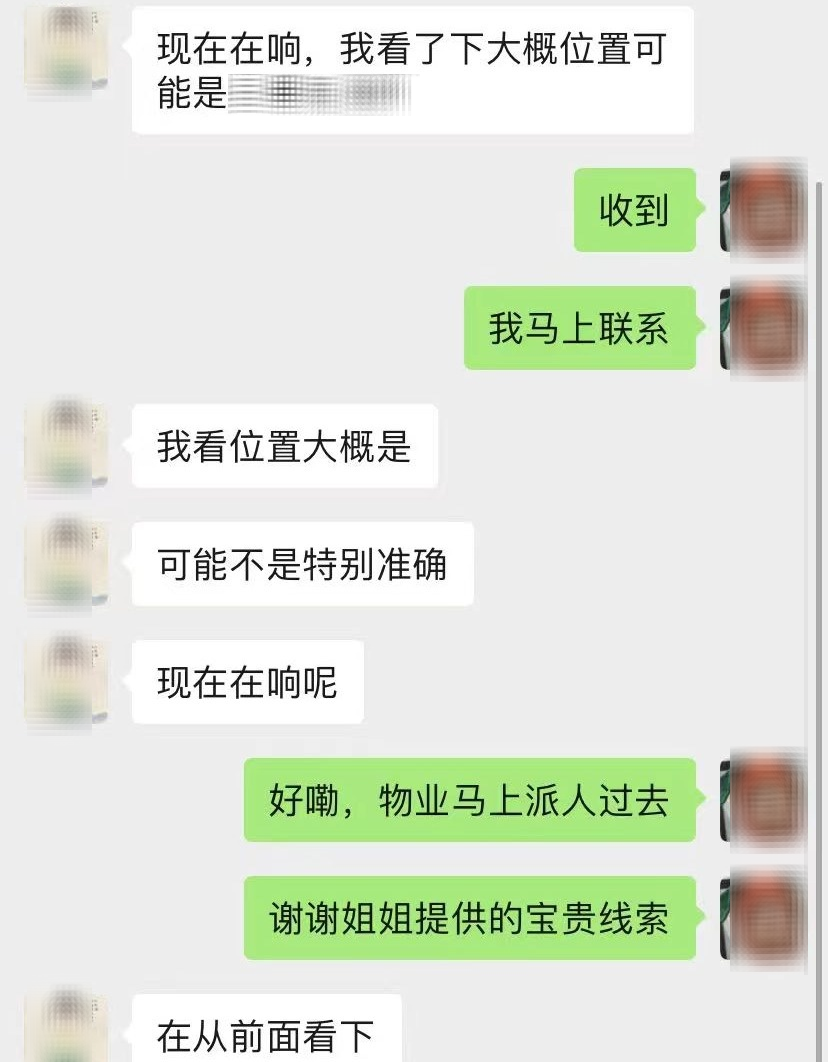This screenshot has height=1062, width=828.
Task: Tap avatar beside "现在在响，我看了下" message
Action: 66,50
